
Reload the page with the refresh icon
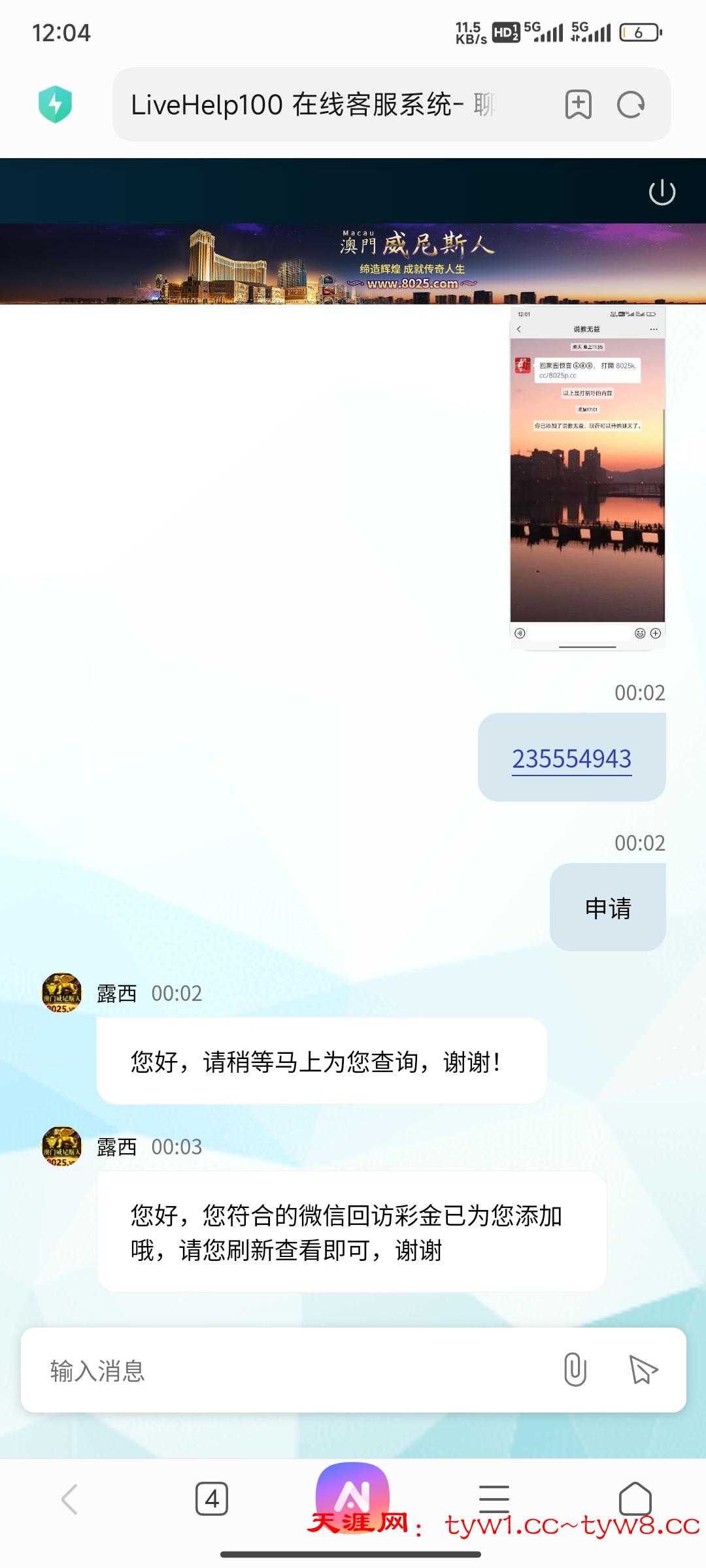pos(631,105)
